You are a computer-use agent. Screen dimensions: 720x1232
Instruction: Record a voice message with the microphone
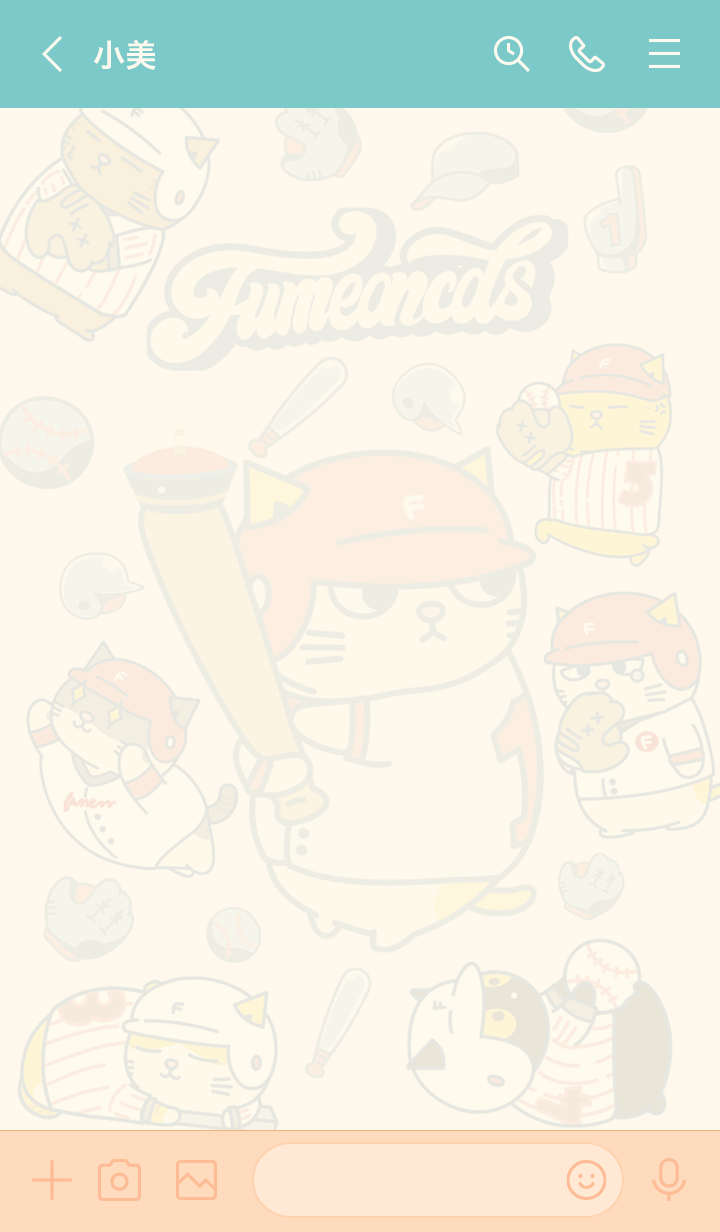pos(668,1181)
